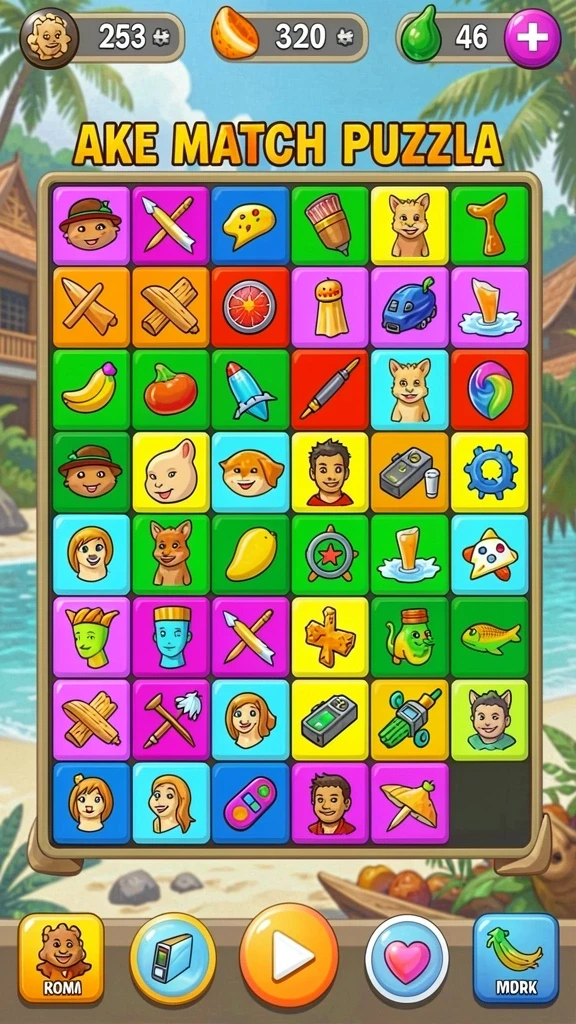Screen dimensions: 576x1024
Task: Tap the blue-faced head tile
Action: click(170, 637)
